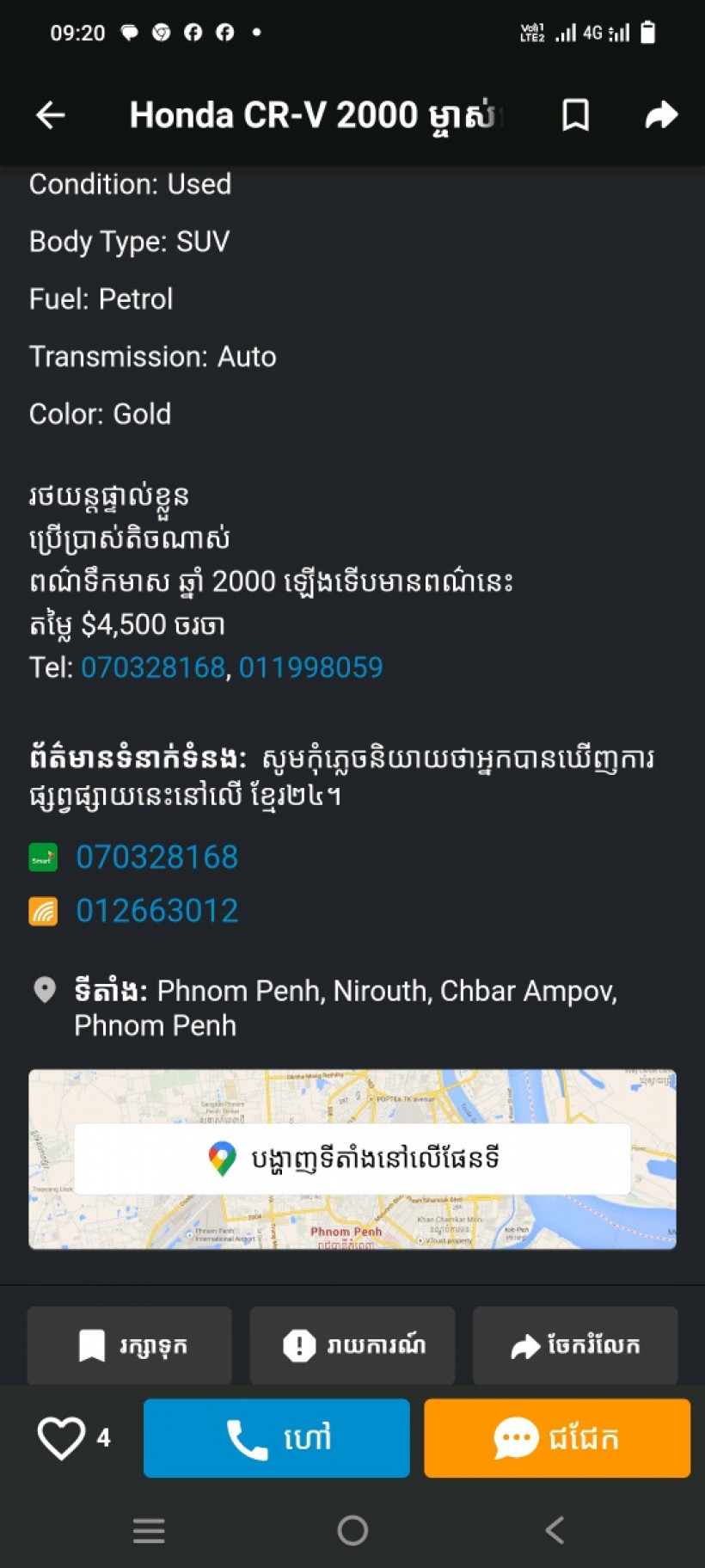Viewport: 705px width, 1568px height.
Task: Select the ចែករំលែក share button
Action: tap(575, 1345)
